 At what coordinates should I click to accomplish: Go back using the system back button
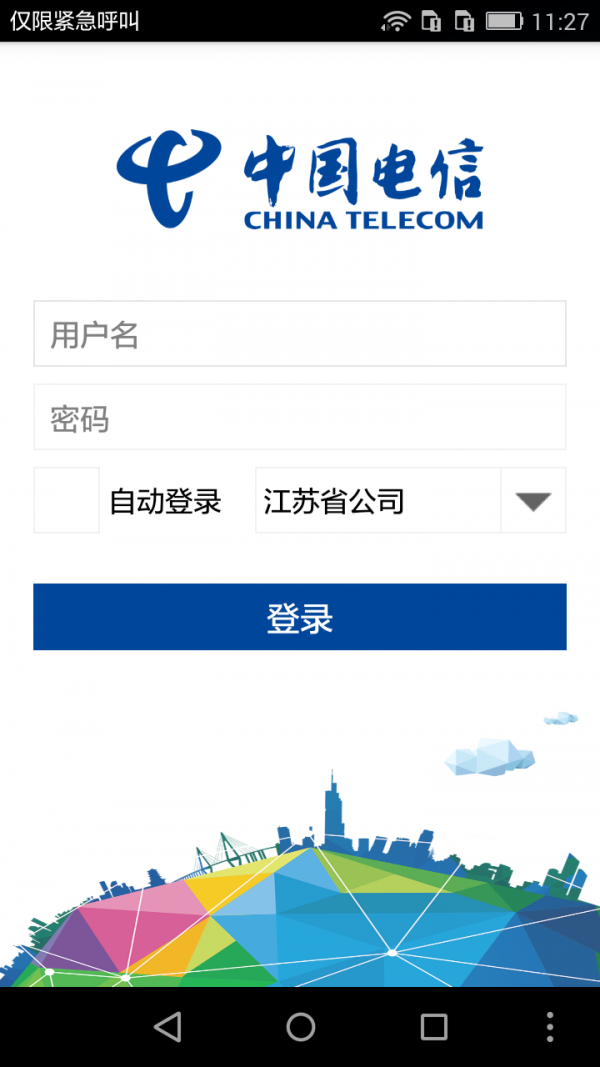point(168,1026)
